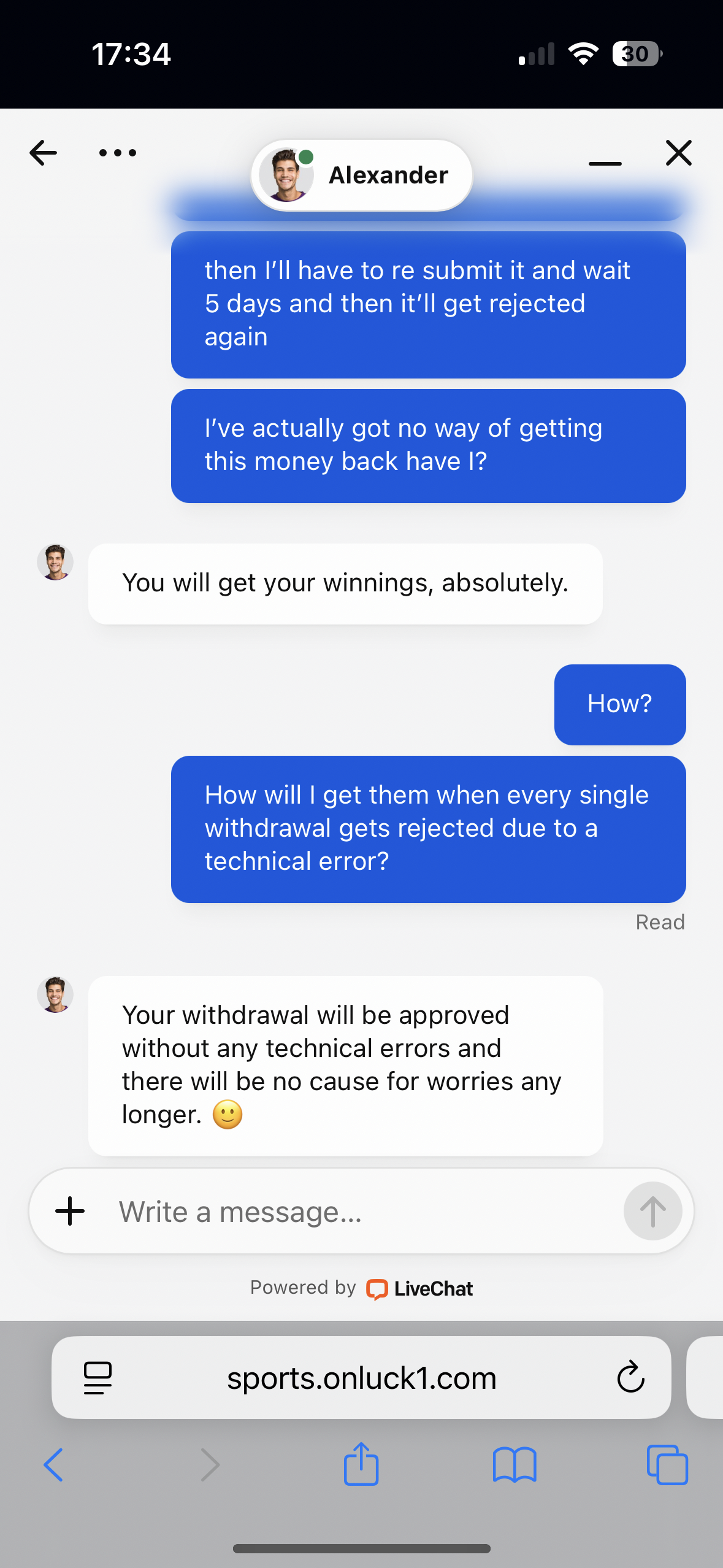The width and height of the screenshot is (723, 1568).
Task: Share this page from Safari toolbar
Action: click(x=361, y=1464)
